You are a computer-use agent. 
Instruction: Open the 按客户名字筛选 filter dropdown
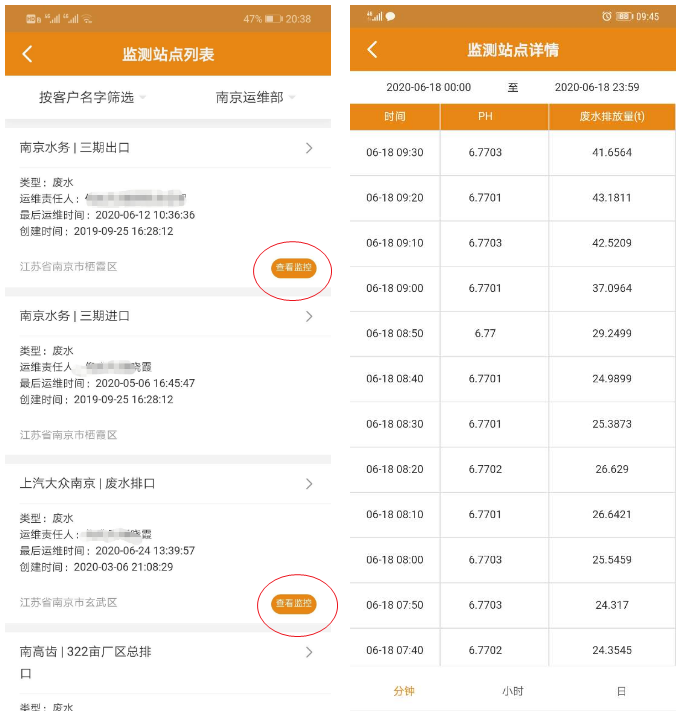[92, 97]
